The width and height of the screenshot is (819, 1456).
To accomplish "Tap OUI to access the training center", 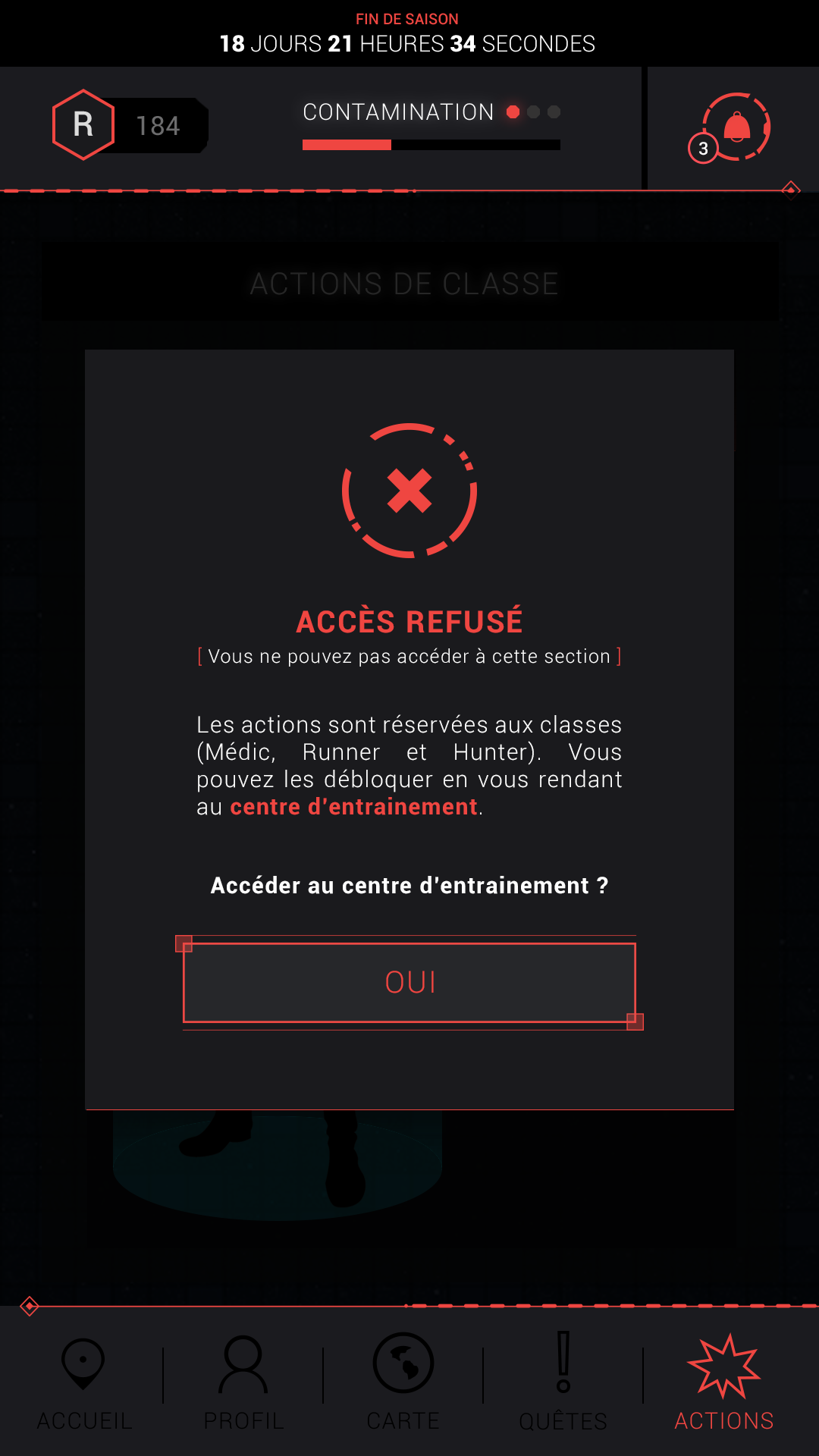I will coord(409,983).
